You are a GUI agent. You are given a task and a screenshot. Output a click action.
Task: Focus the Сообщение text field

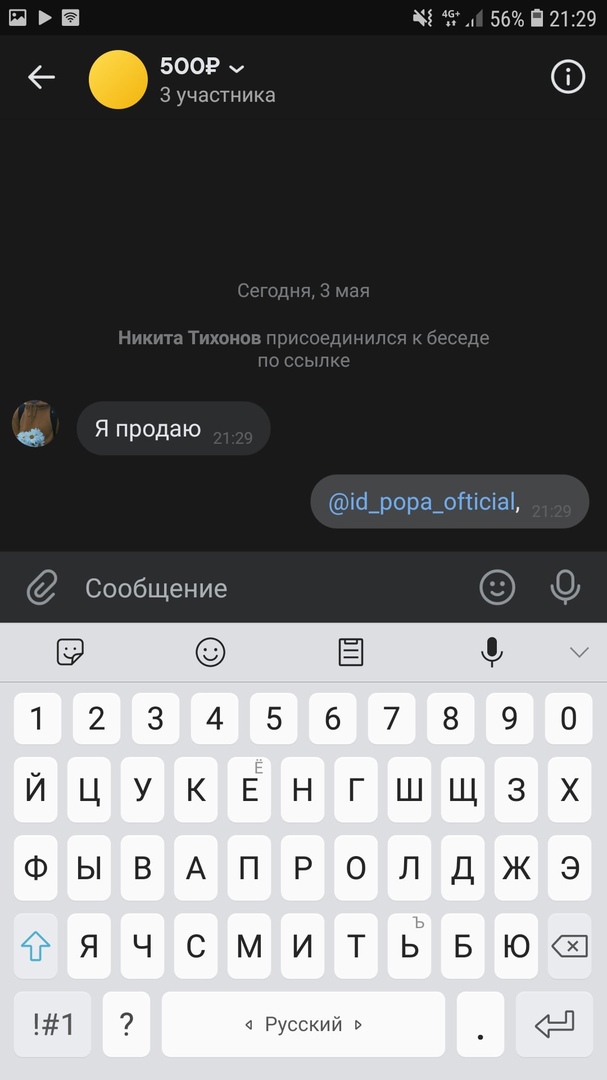[x=270, y=588]
